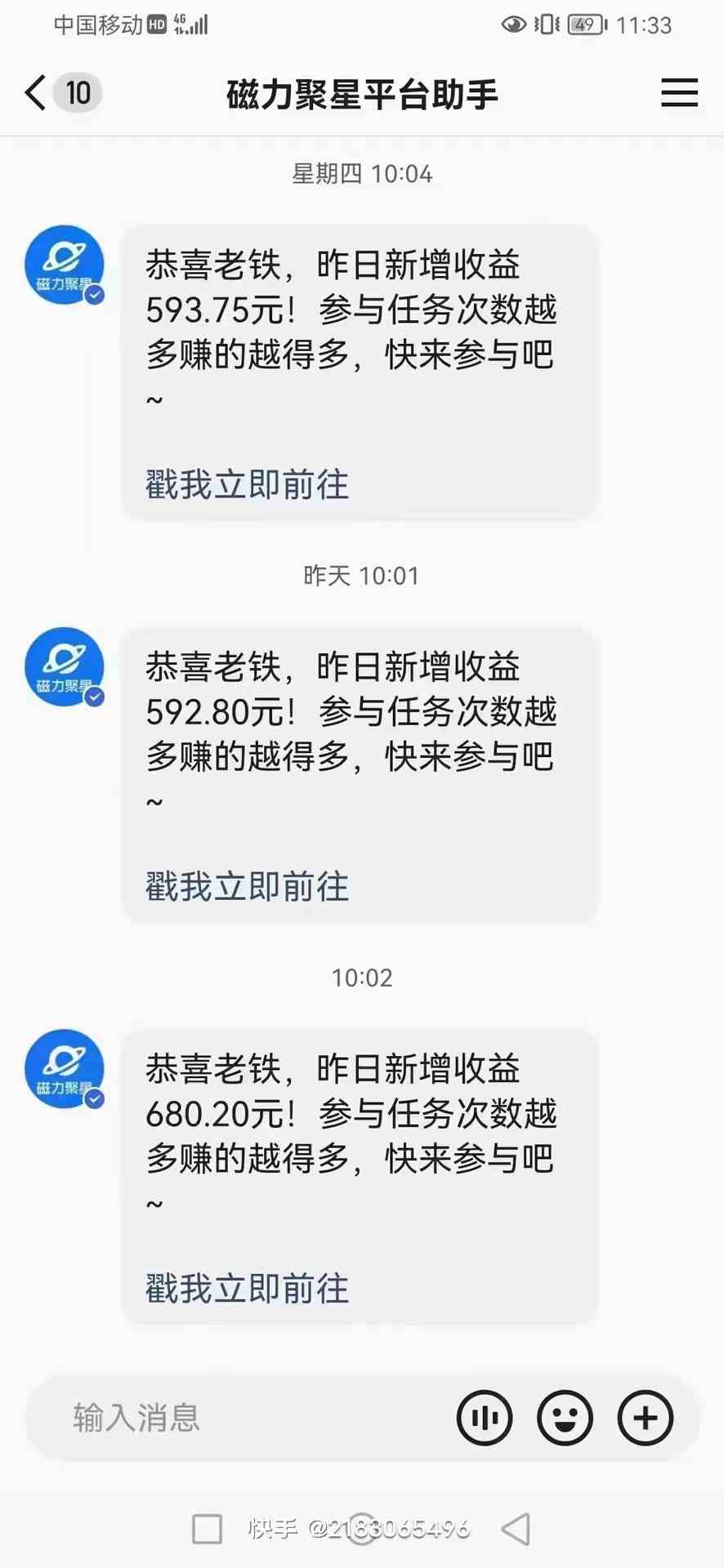This screenshot has width=724, height=1568.
Task: Open the emoji picker icon
Action: (565, 1419)
